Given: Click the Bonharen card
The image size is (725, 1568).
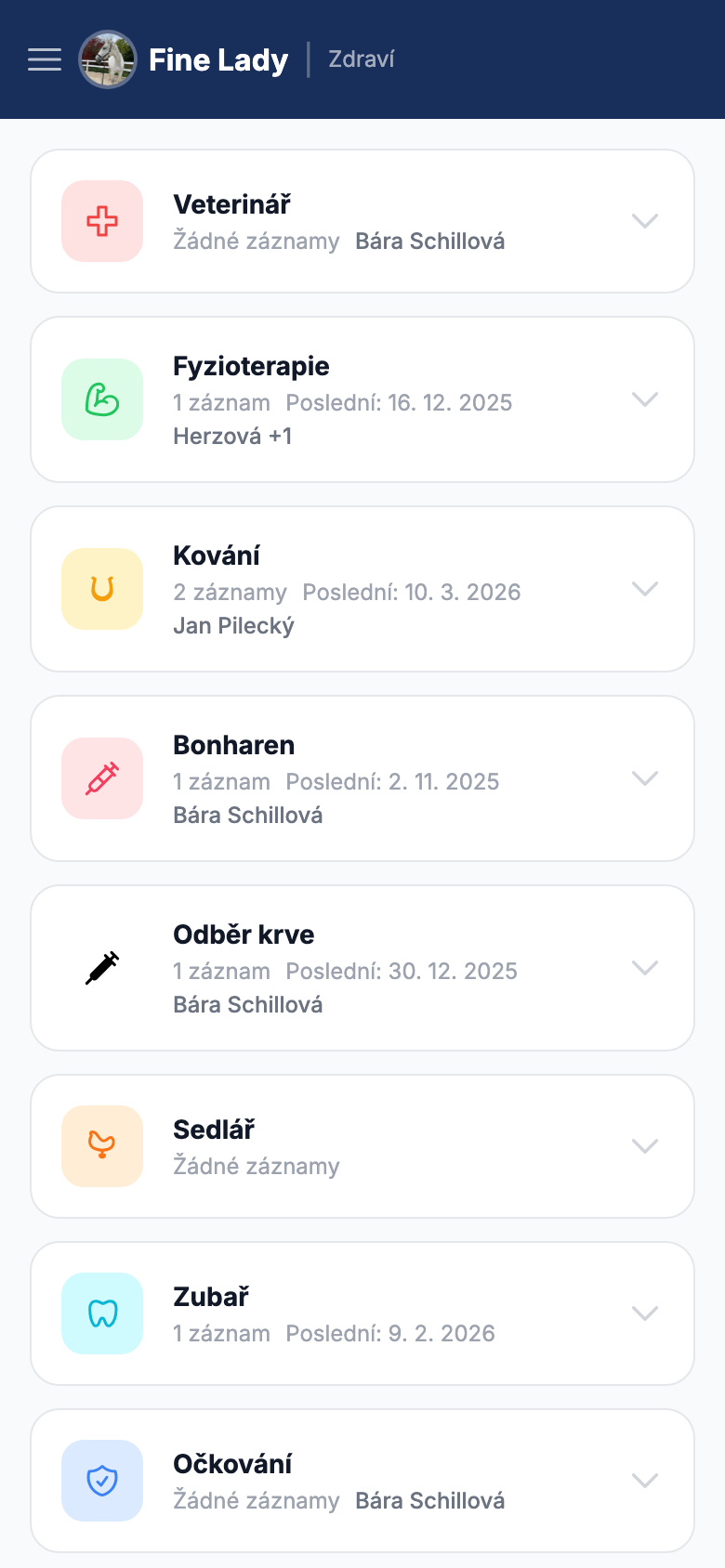Looking at the screenshot, I should [362, 778].
